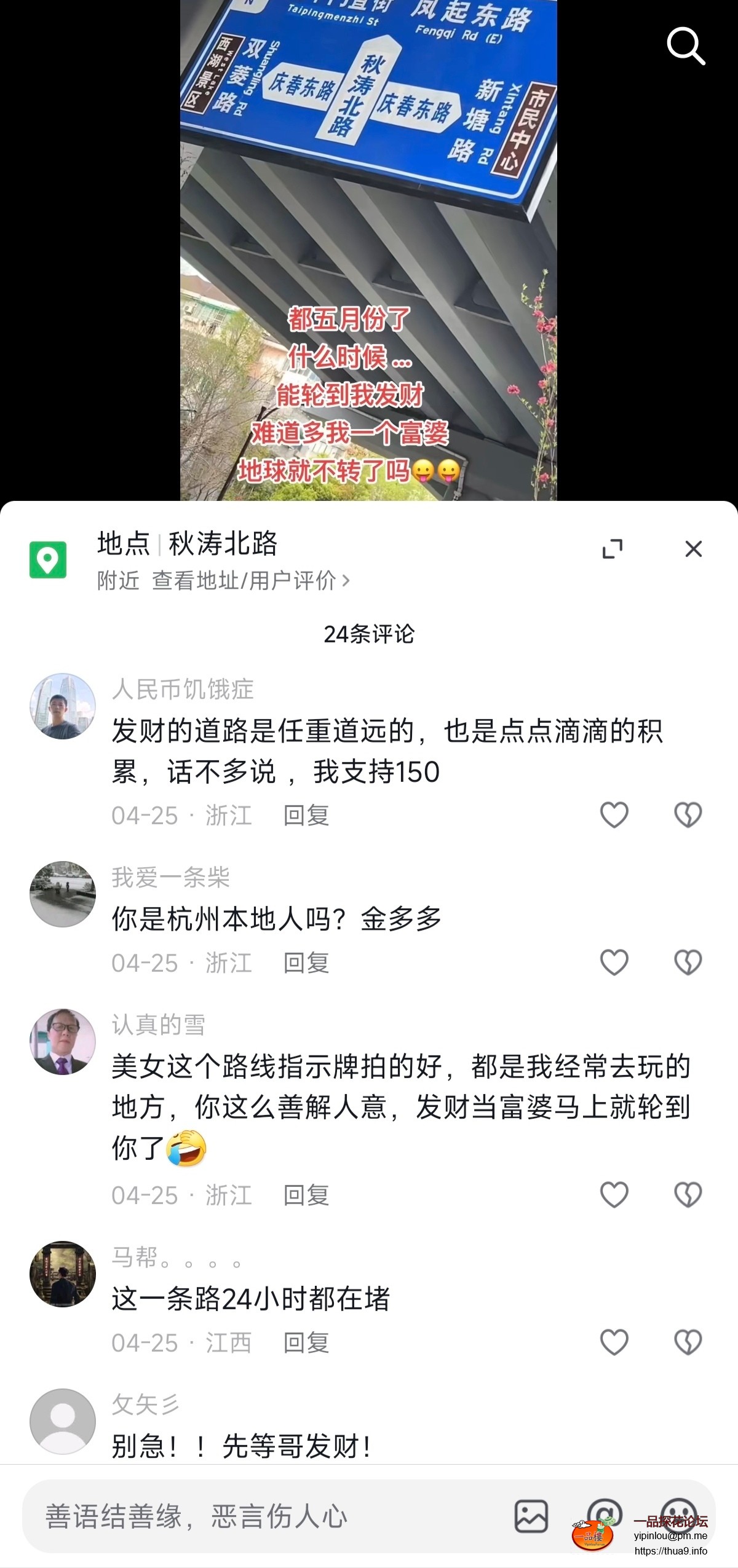Dislike 认真的雪's comment
The width and height of the screenshot is (738, 1568).
pyautogui.click(x=688, y=1194)
